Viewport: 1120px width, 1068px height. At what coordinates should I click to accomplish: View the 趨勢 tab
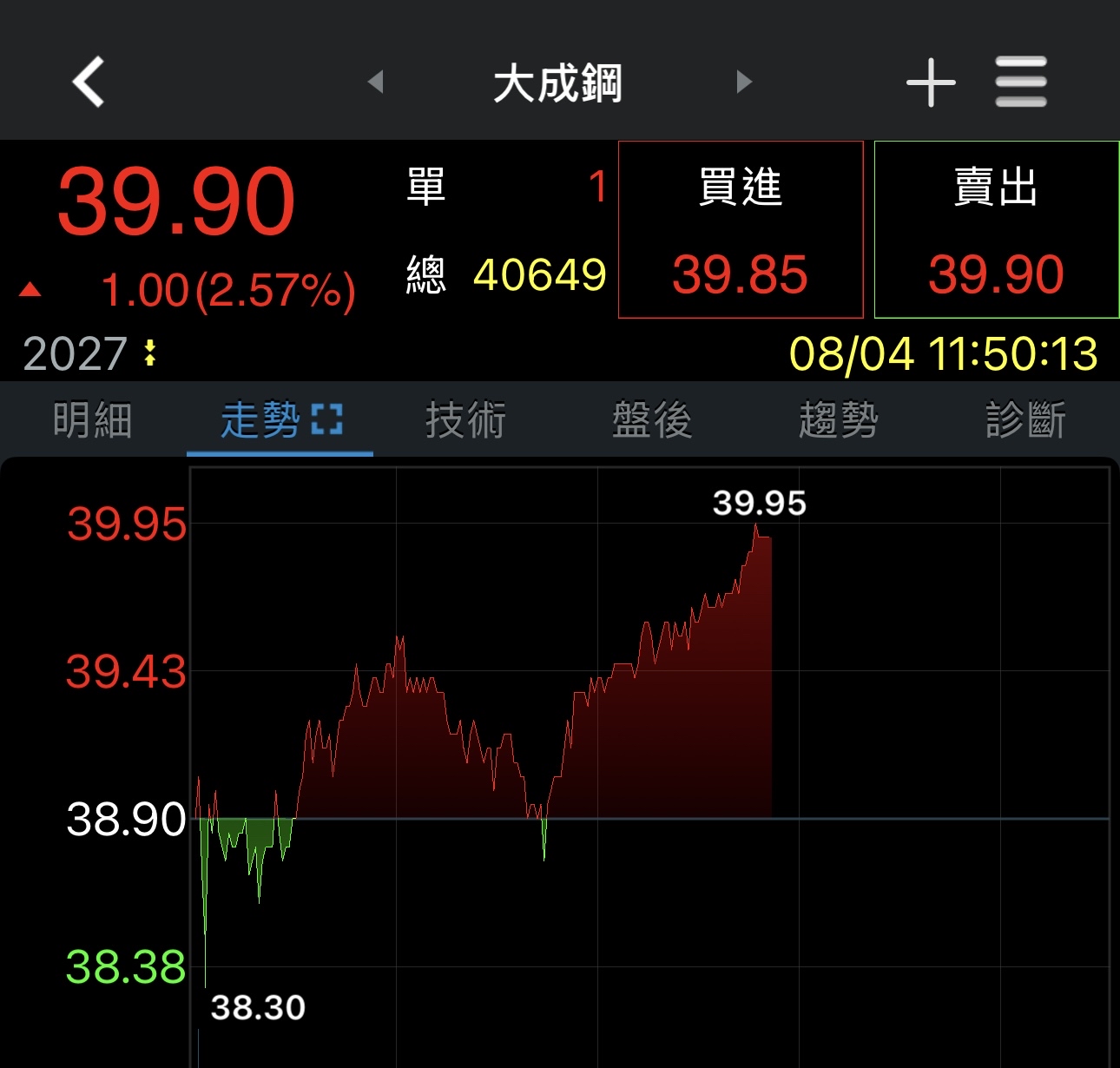839,420
